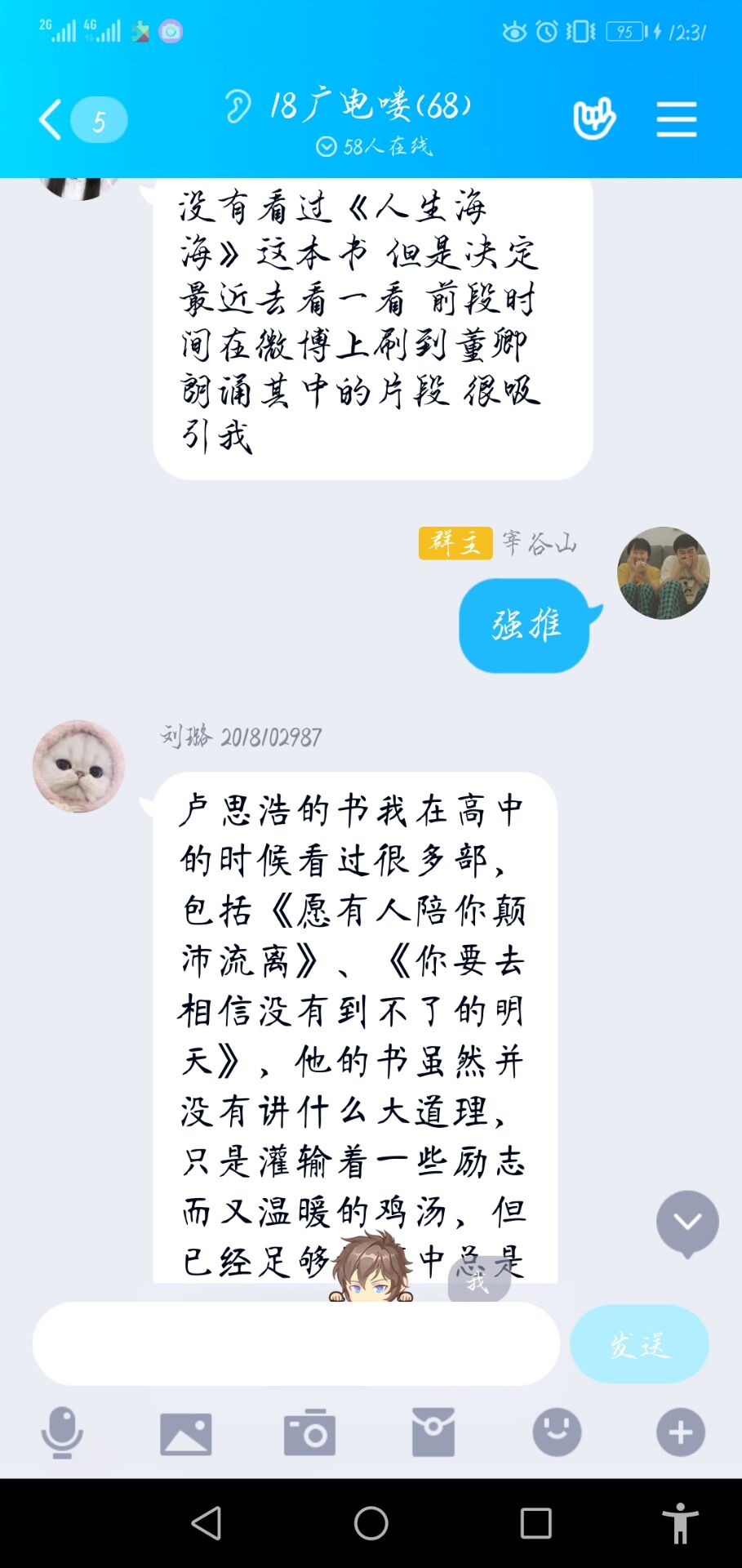
Task: Open the emoji panel
Action: 557,1432
